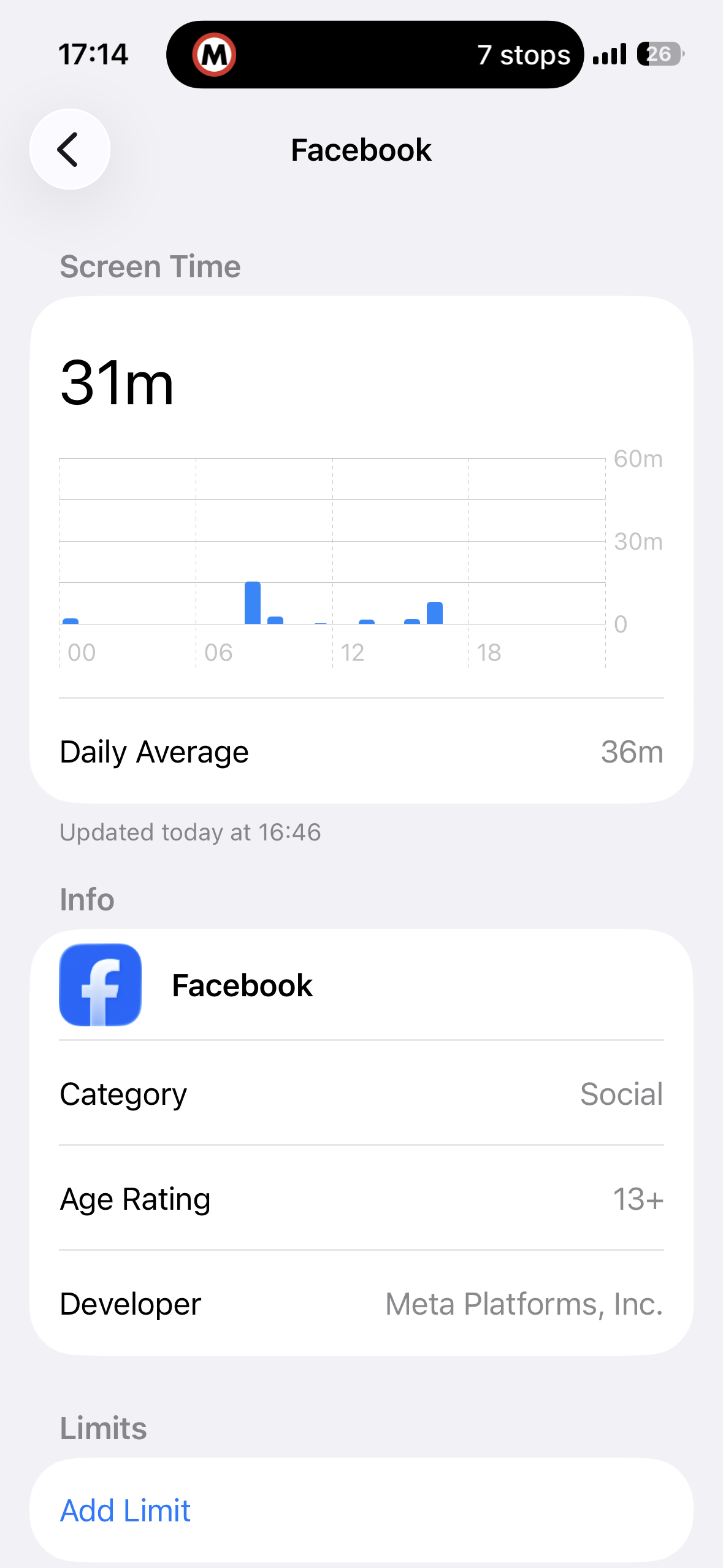Add a limit for Facebook
723x1568 pixels.
coord(125,1510)
